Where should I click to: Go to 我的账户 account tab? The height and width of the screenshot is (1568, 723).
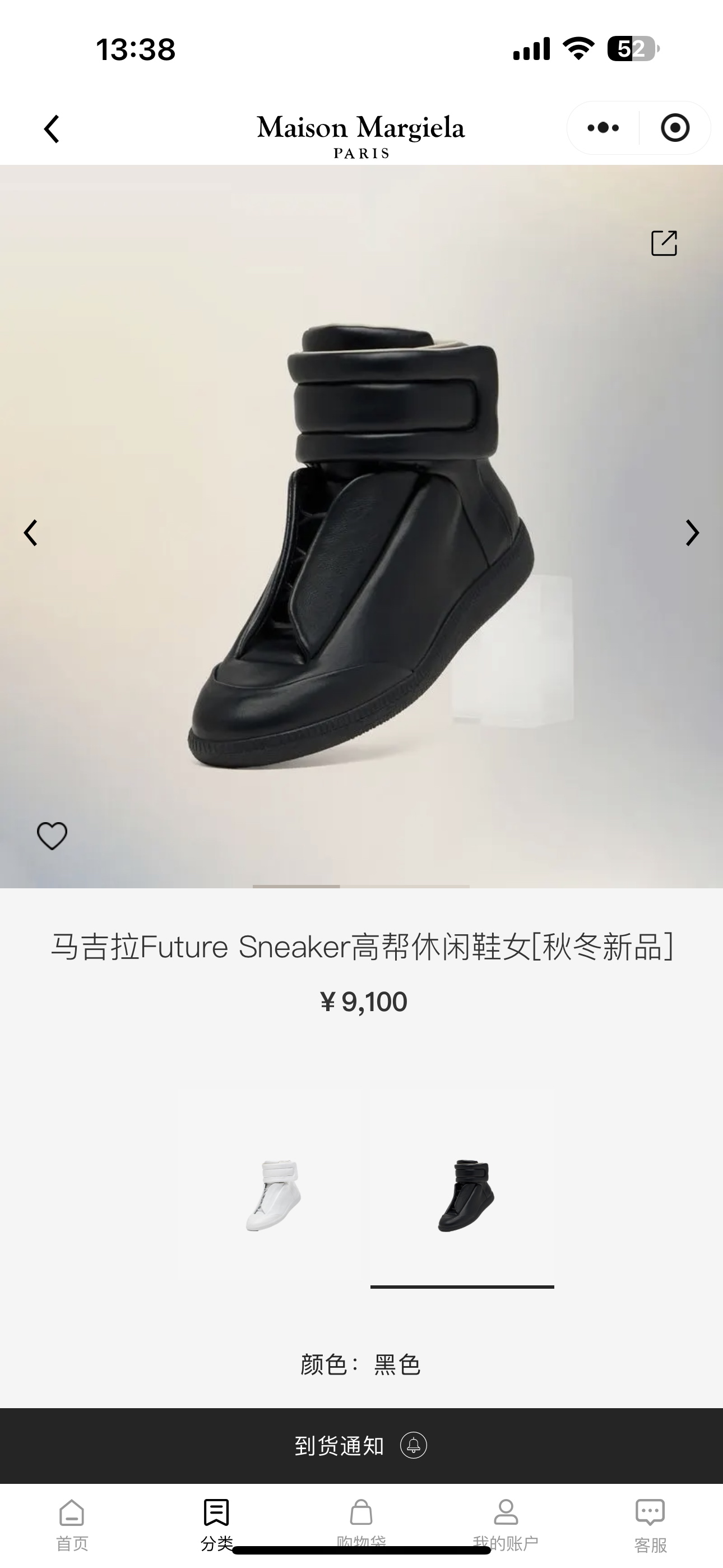point(506,1525)
